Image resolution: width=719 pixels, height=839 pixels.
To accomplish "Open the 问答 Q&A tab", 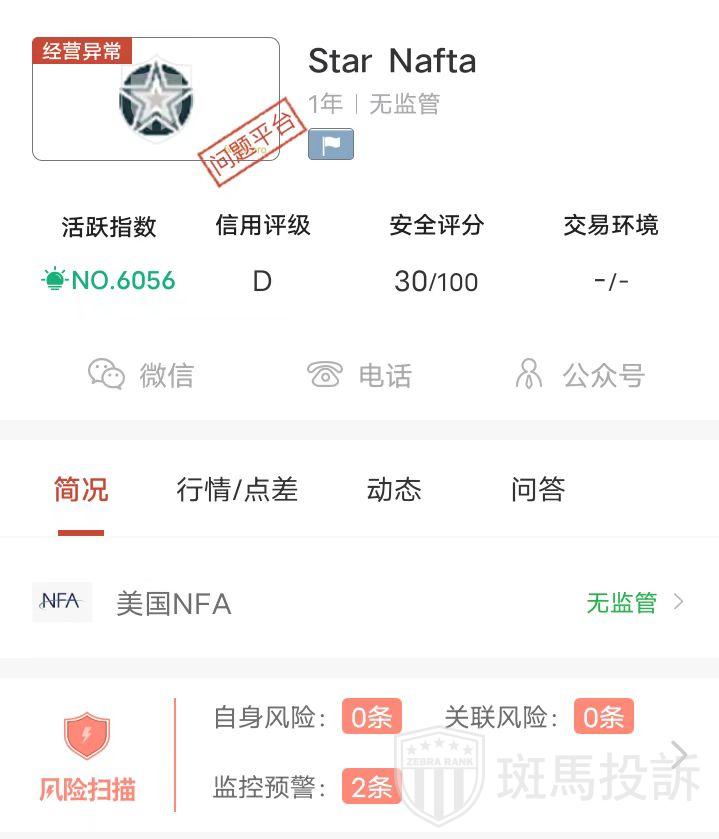I will pyautogui.click(x=538, y=490).
